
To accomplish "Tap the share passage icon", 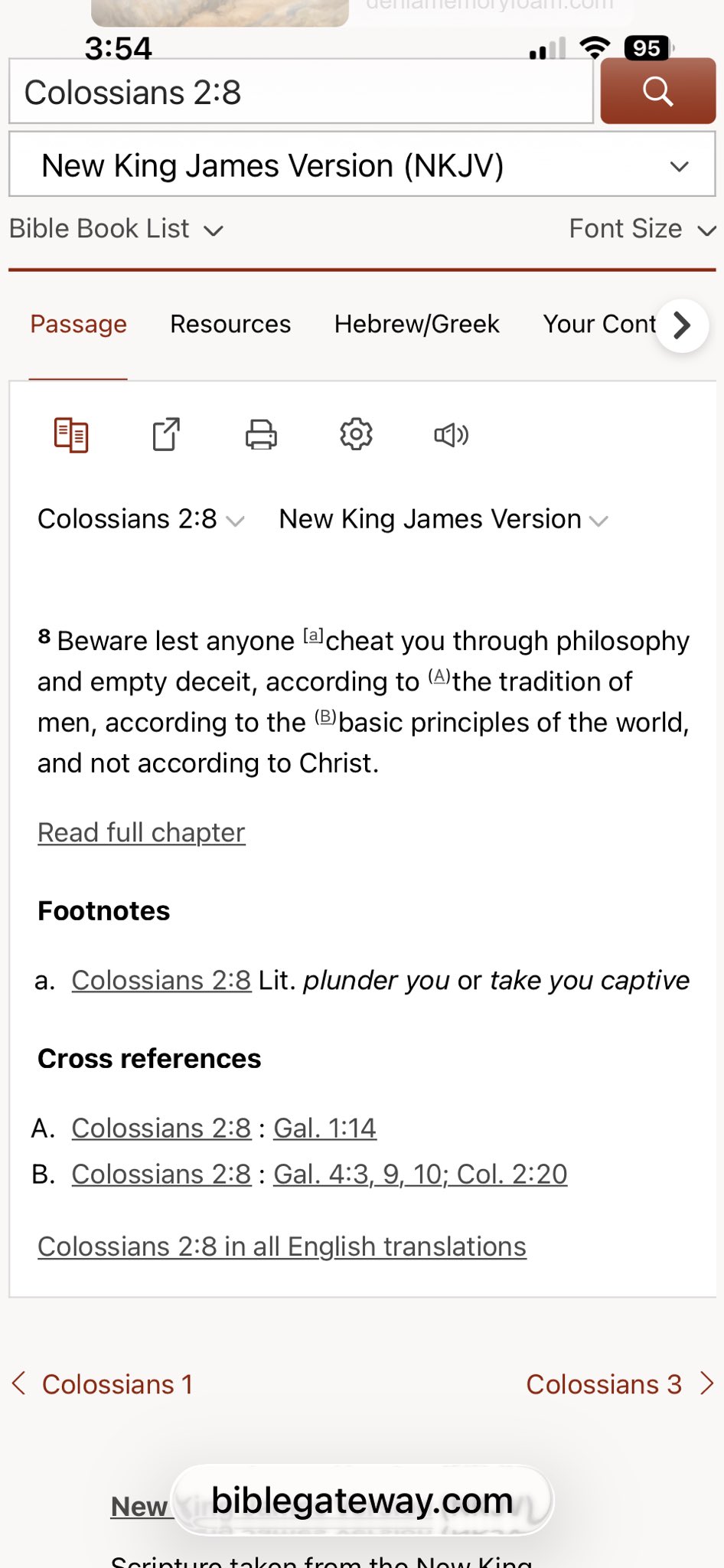I will click(166, 435).
